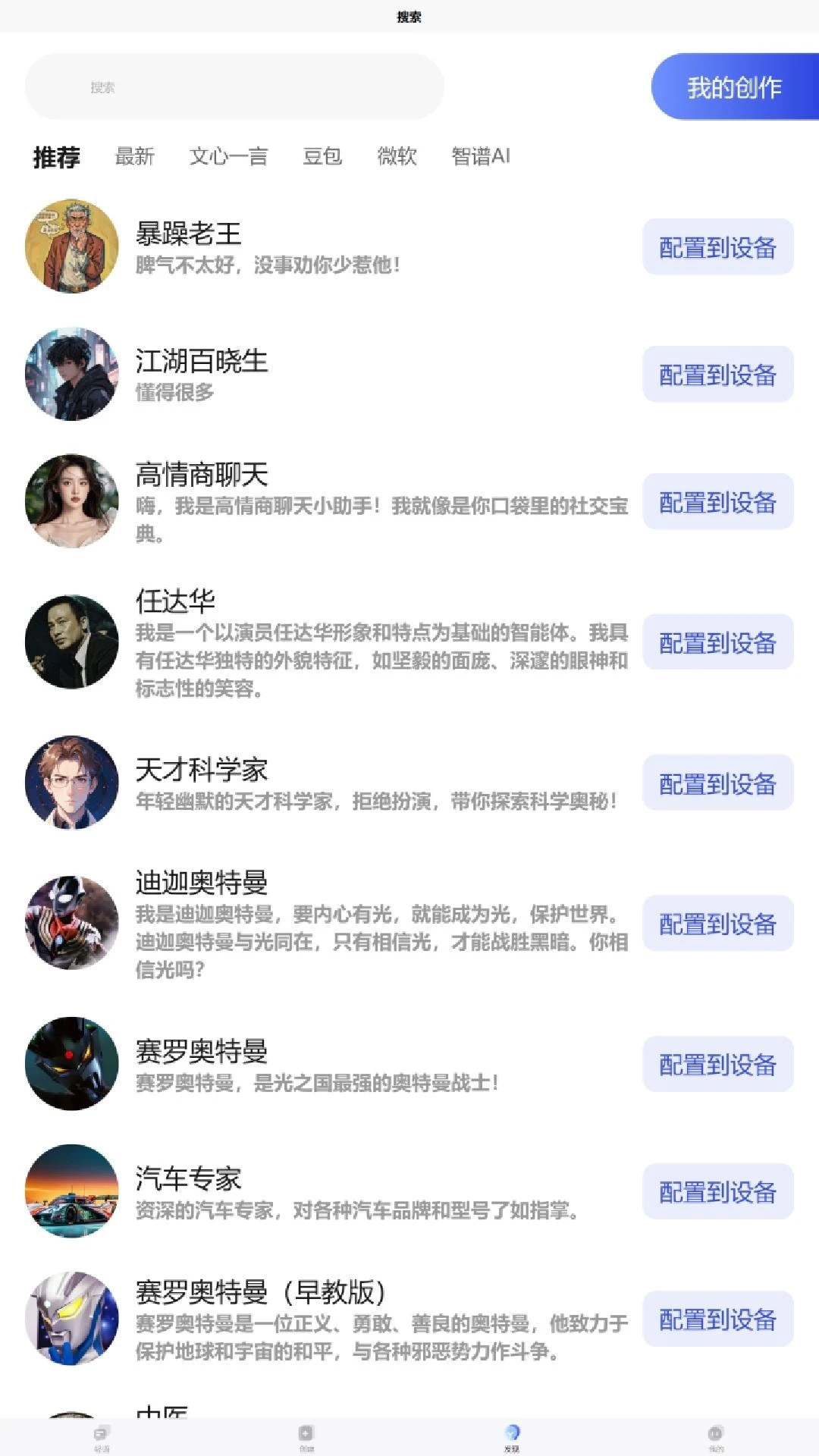Add 高情商聊天 to the device

tap(717, 502)
